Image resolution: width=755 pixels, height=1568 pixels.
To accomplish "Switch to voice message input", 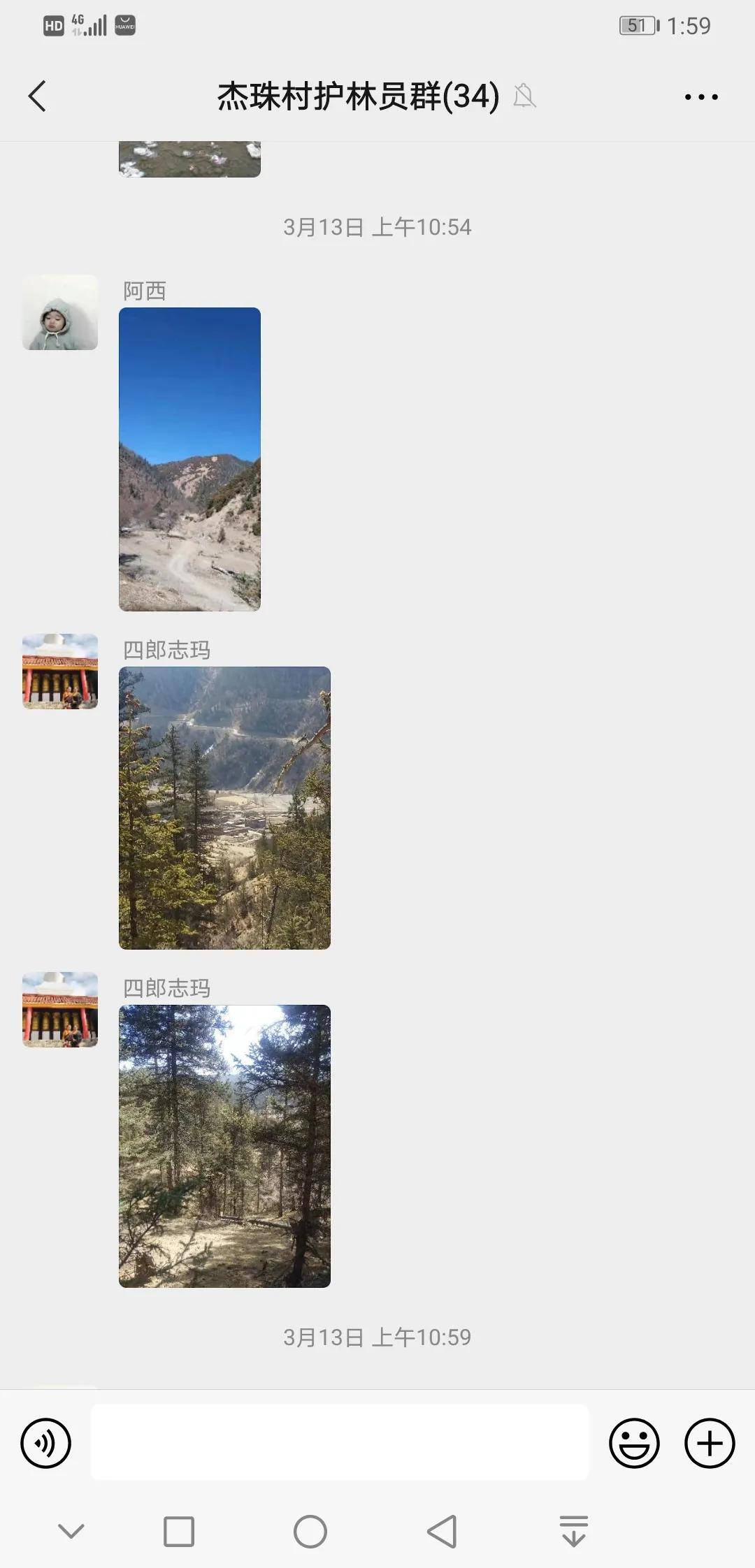I will pyautogui.click(x=45, y=1443).
